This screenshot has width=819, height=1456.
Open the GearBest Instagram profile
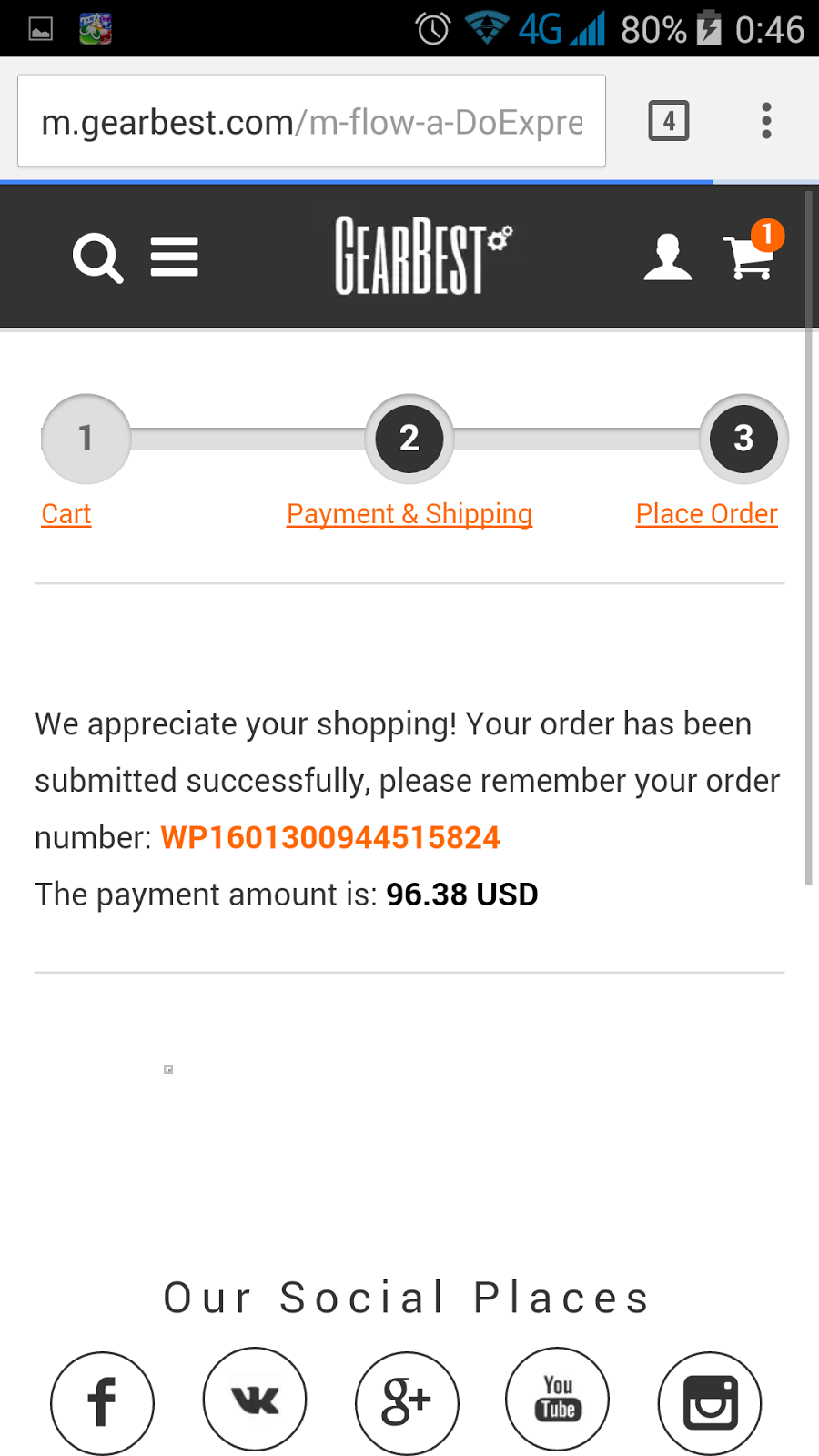click(710, 1402)
